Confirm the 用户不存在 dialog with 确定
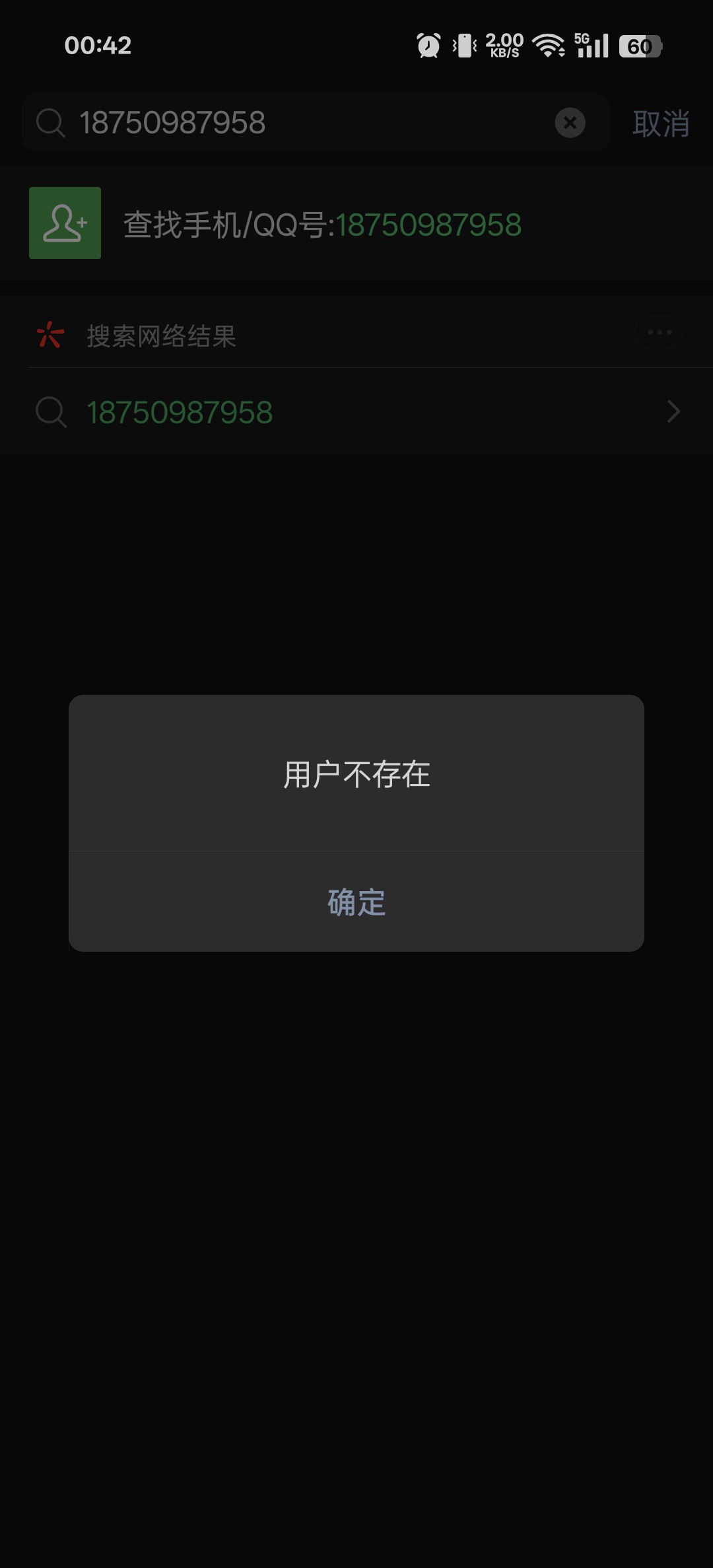 coord(356,902)
